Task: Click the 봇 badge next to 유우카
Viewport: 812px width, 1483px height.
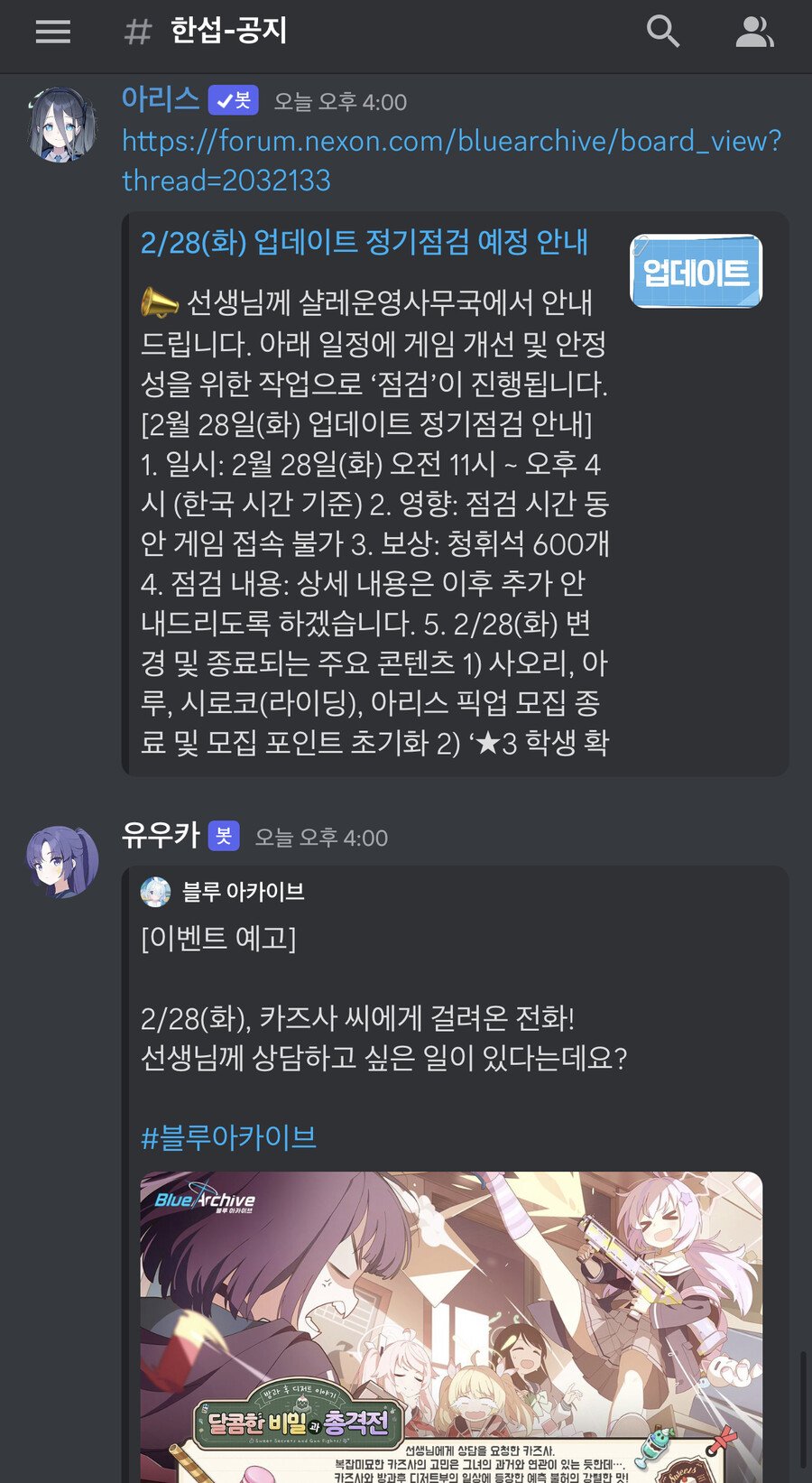Action: pos(223,837)
